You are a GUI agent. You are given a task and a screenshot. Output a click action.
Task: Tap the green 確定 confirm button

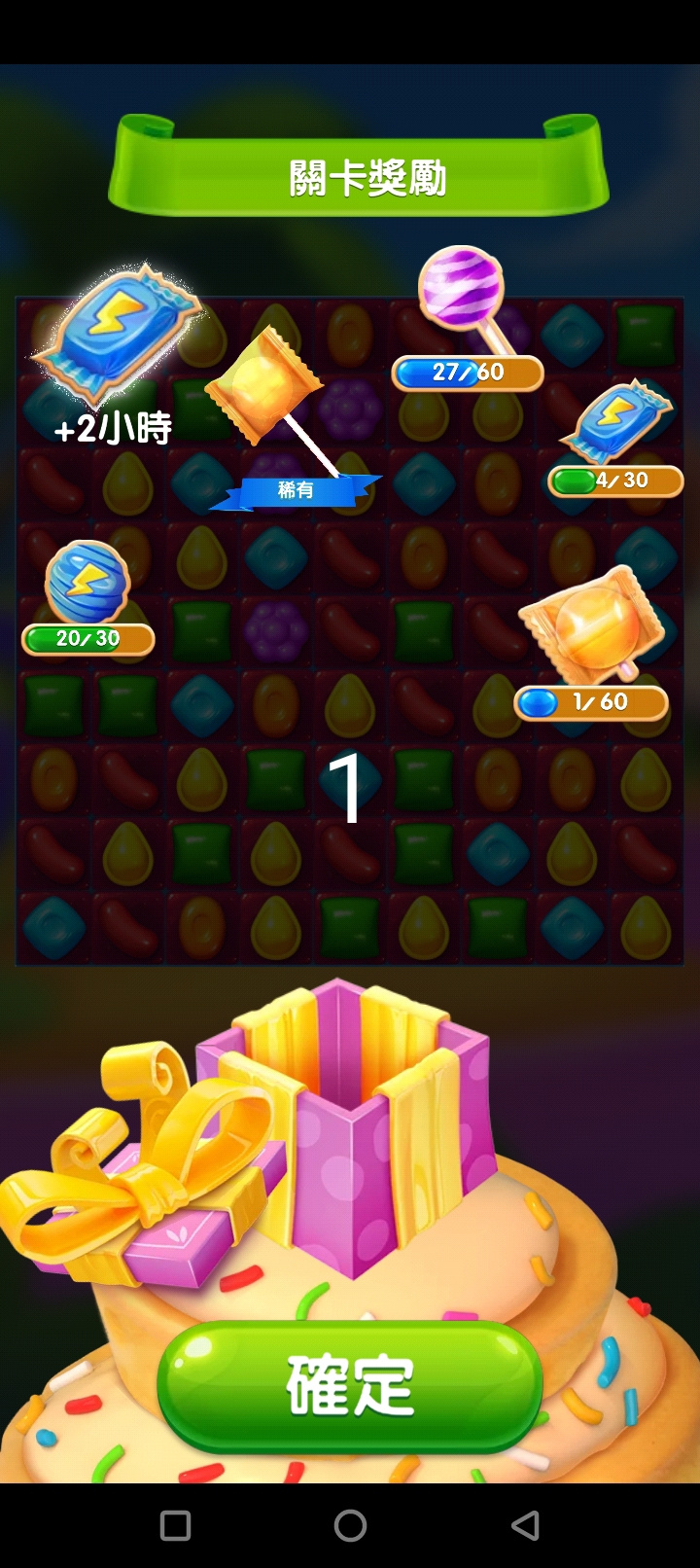(350, 1385)
